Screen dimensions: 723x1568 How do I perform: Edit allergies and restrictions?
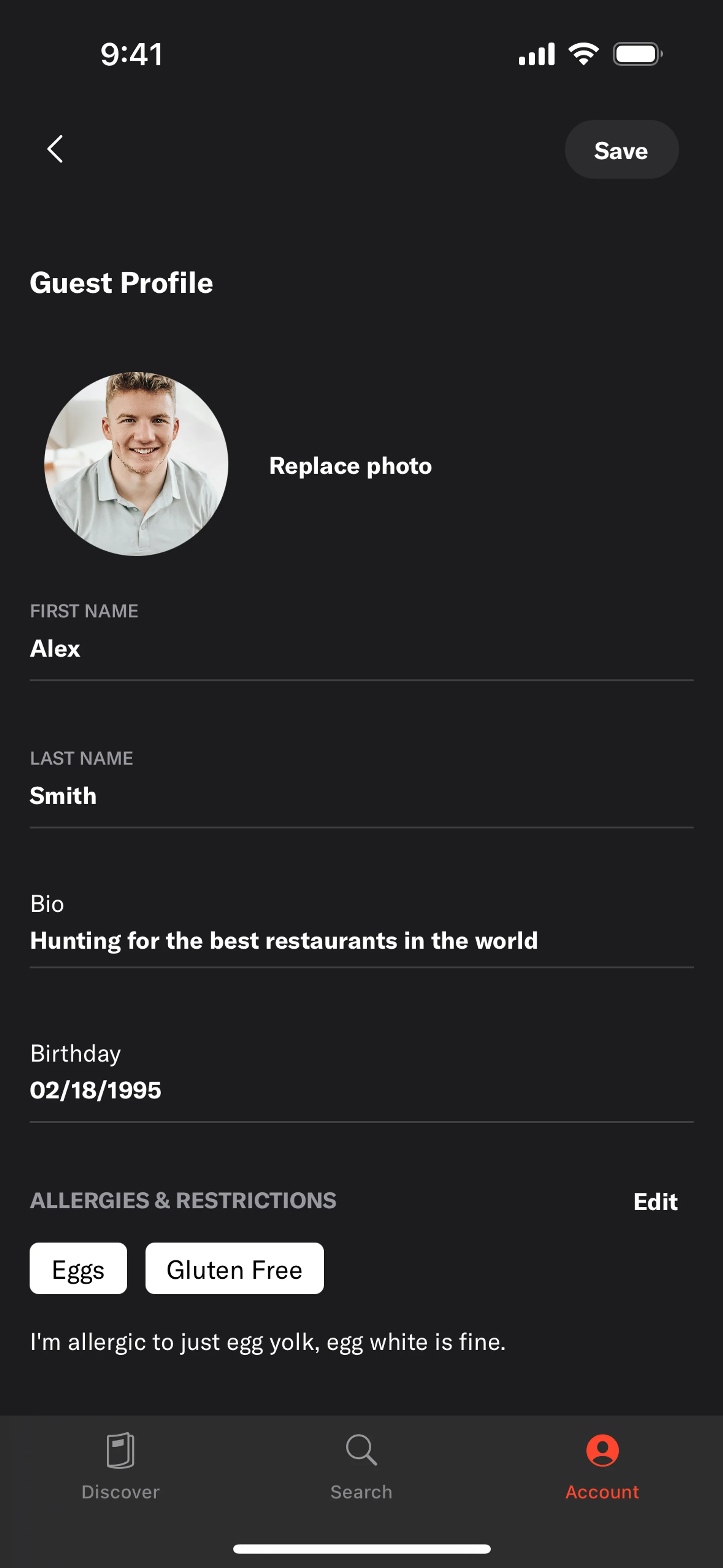(656, 1201)
